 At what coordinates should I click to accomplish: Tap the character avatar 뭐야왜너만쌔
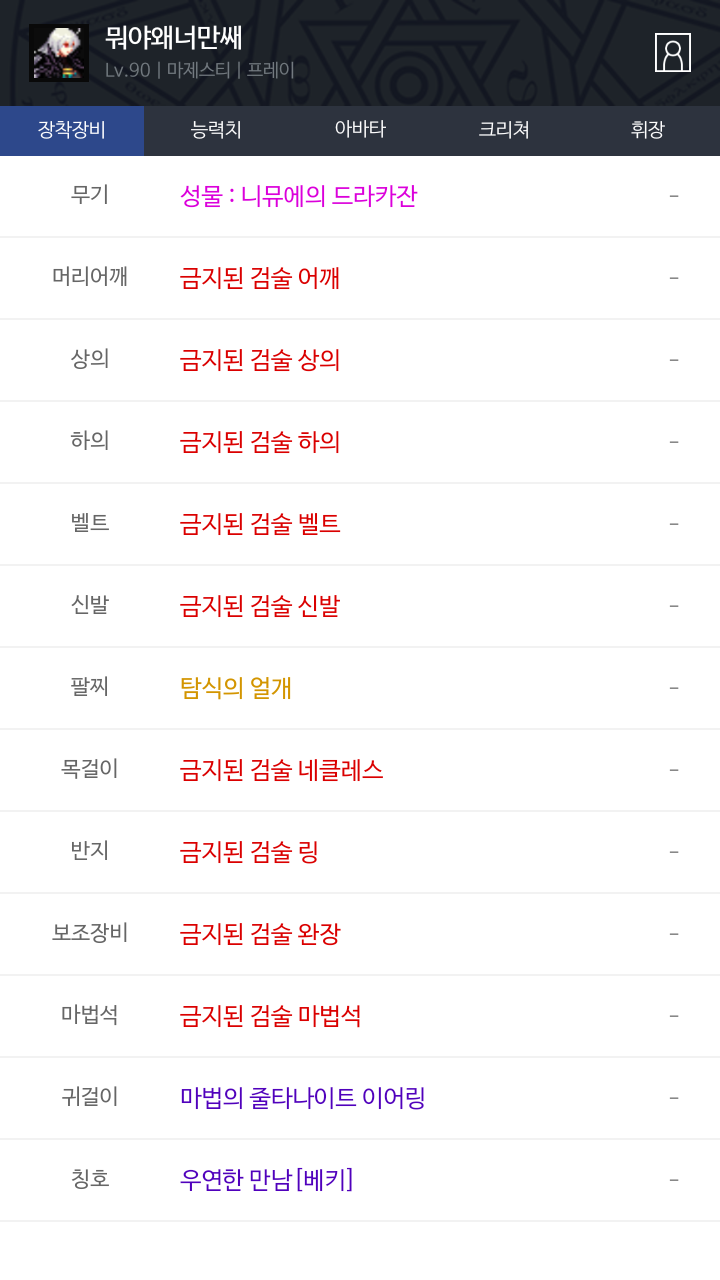tap(59, 53)
